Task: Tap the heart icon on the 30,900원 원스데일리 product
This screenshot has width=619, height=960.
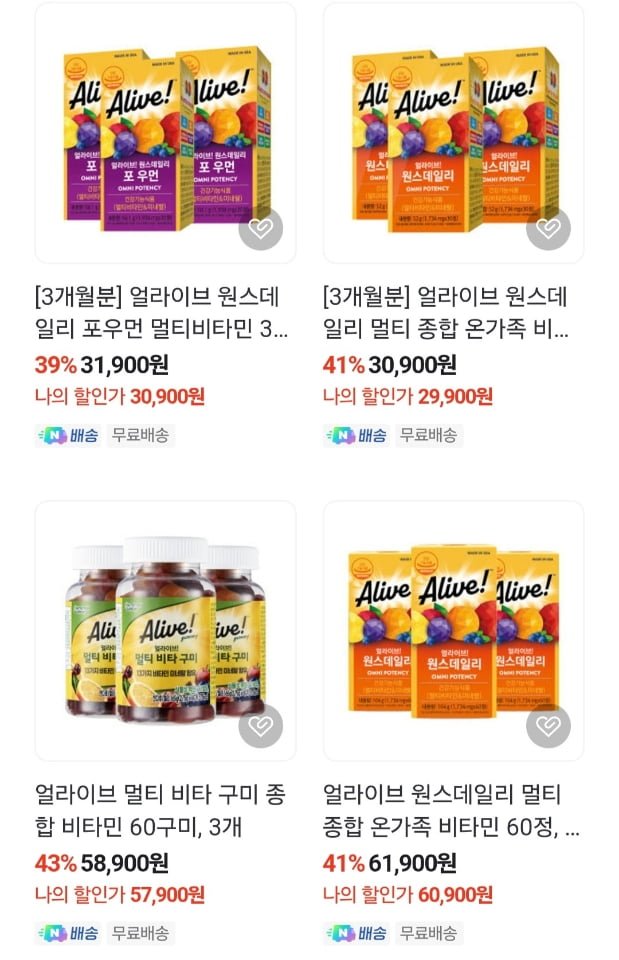Action: (548, 230)
